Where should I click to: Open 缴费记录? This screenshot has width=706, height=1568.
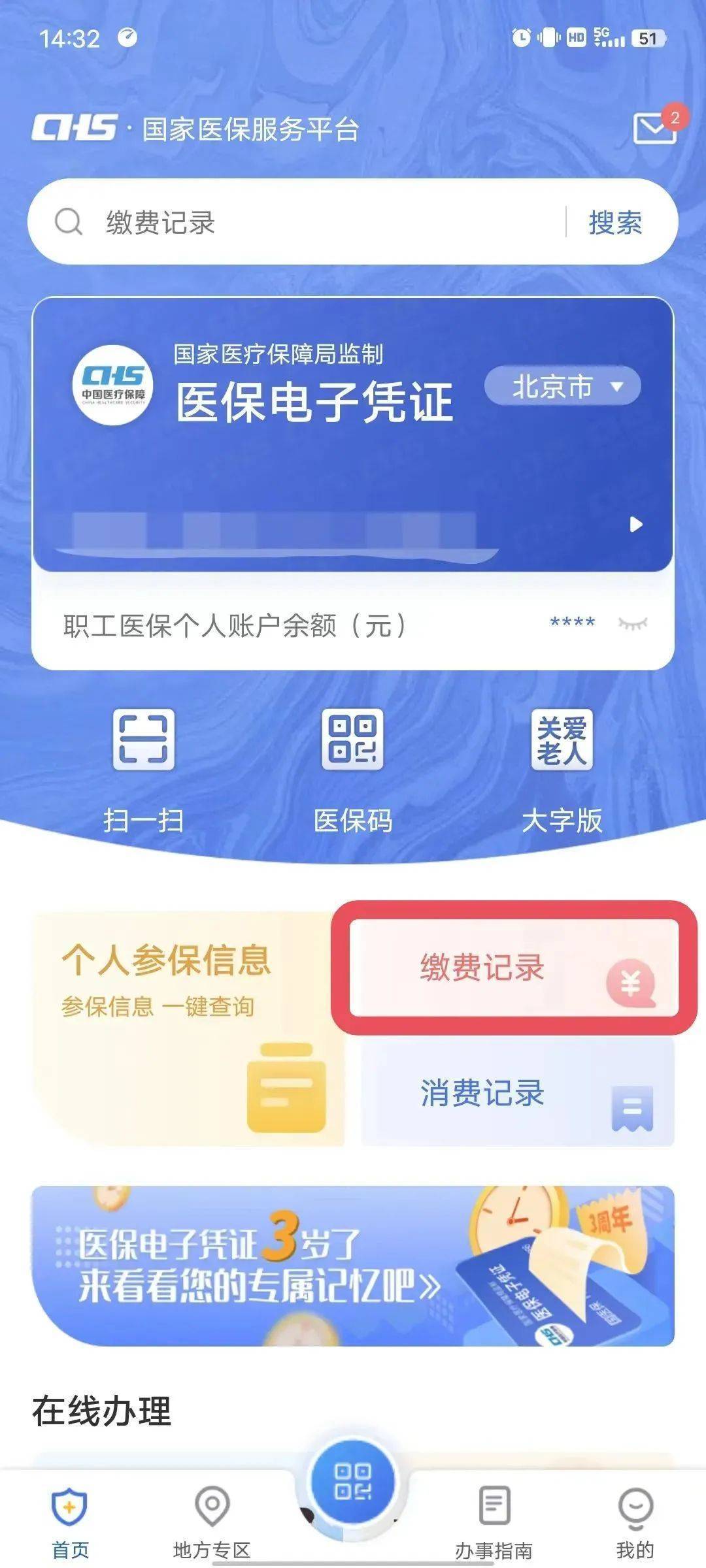[x=513, y=968]
